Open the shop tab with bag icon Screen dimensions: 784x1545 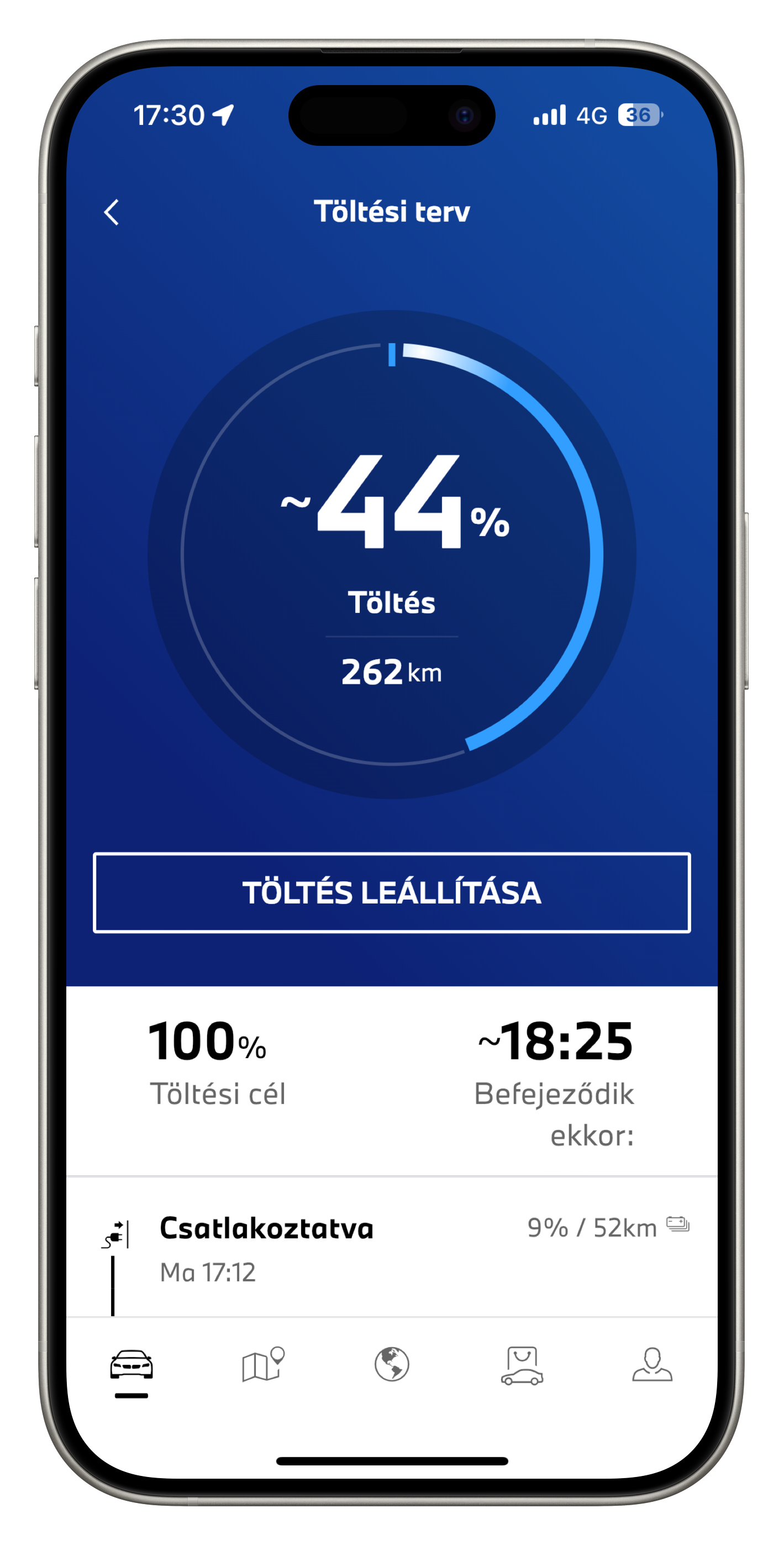point(522,1365)
